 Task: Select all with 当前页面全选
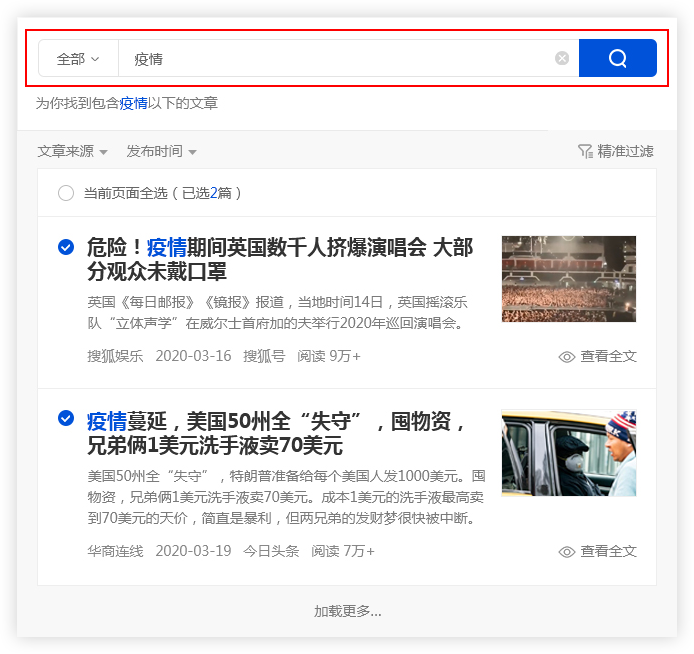click(66, 193)
